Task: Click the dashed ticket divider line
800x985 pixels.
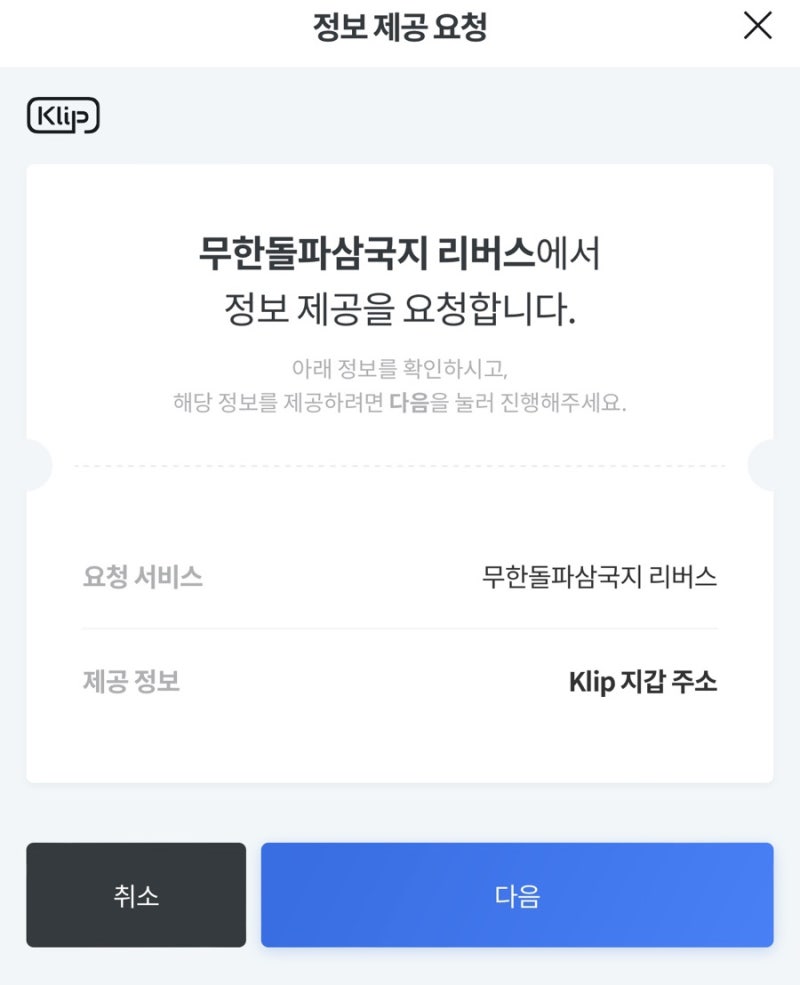Action: (x=400, y=466)
